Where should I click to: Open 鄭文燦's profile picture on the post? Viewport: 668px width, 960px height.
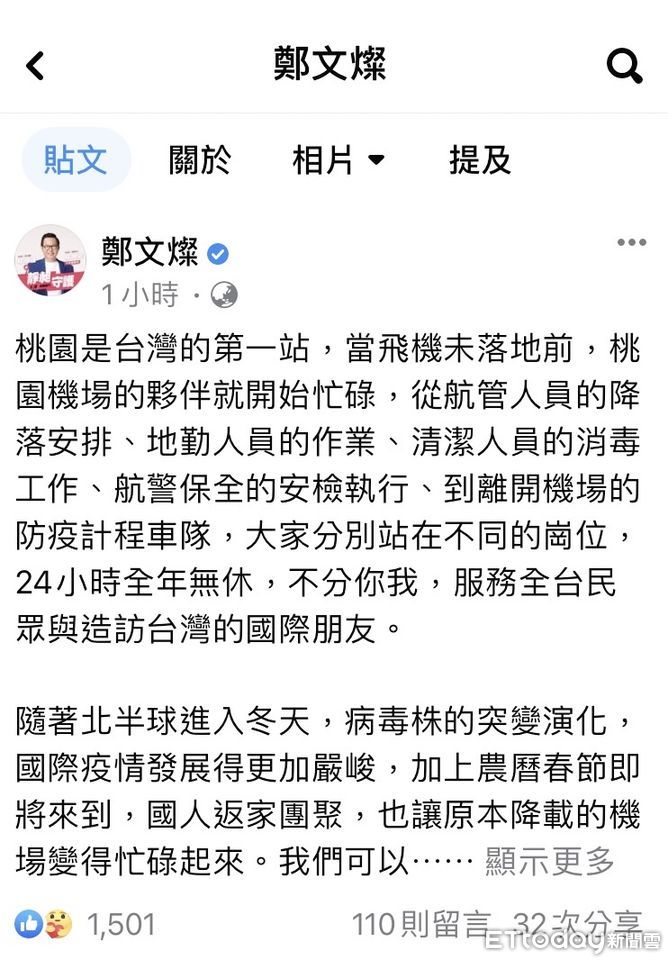click(50, 260)
